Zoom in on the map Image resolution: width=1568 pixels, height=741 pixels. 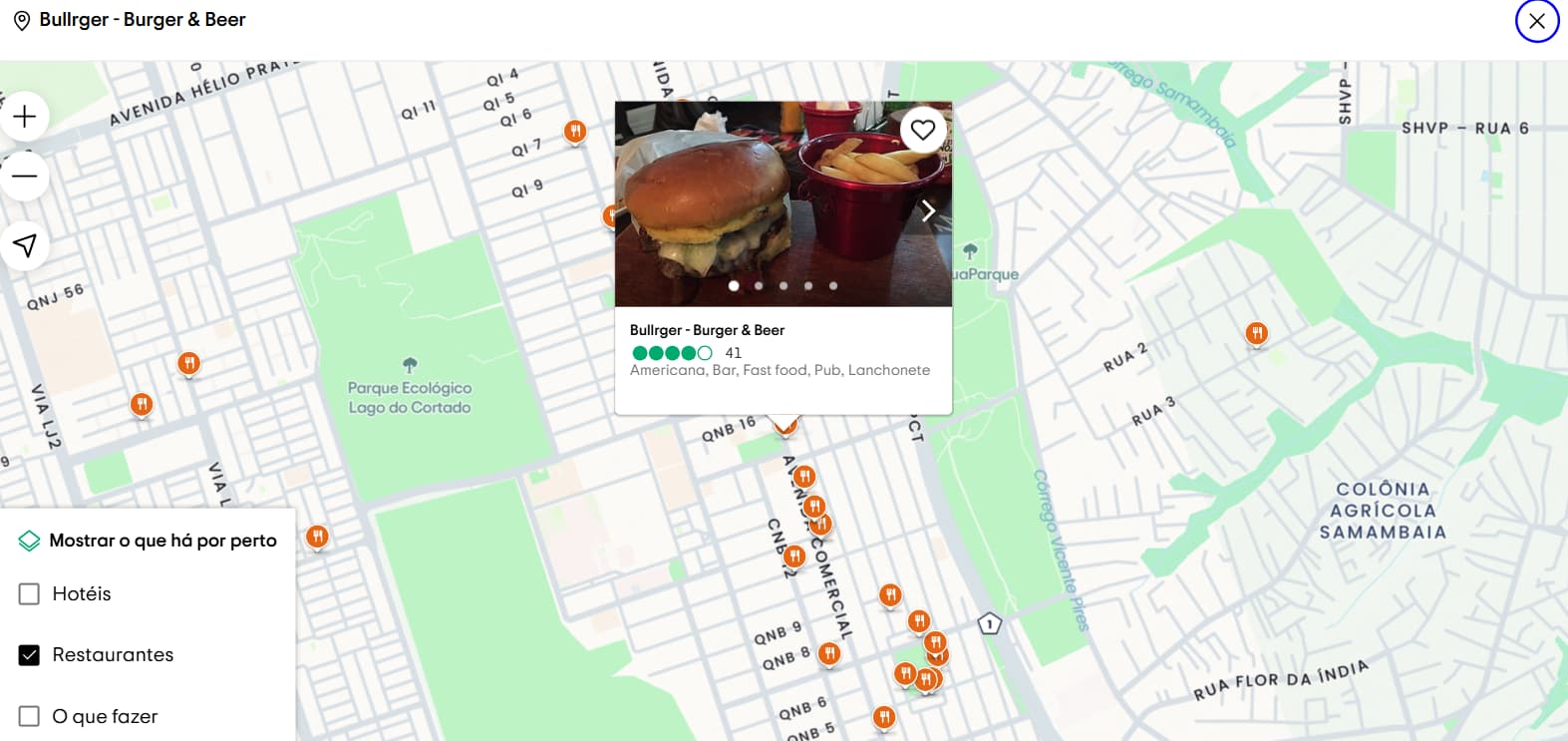point(25,117)
